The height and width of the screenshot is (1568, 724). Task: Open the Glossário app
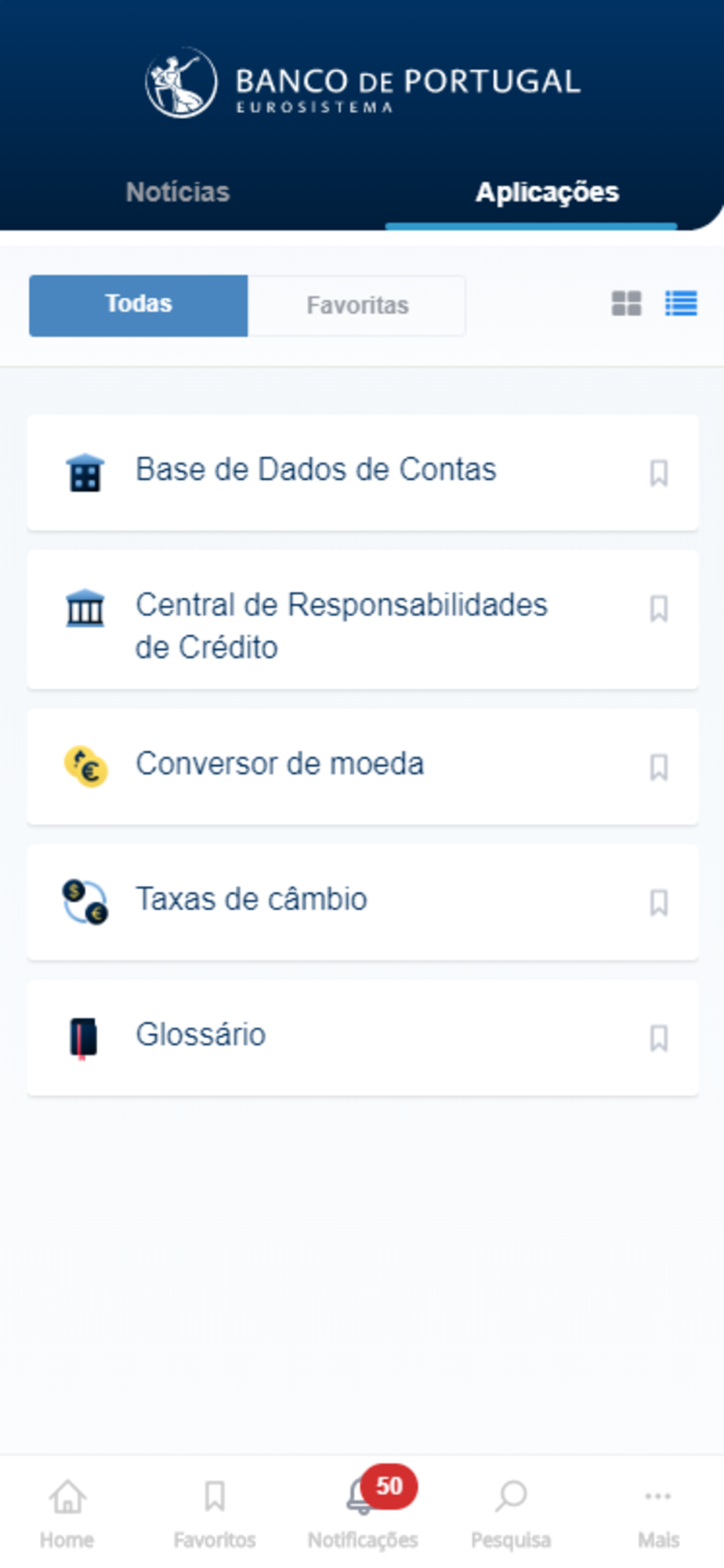pos(201,1035)
